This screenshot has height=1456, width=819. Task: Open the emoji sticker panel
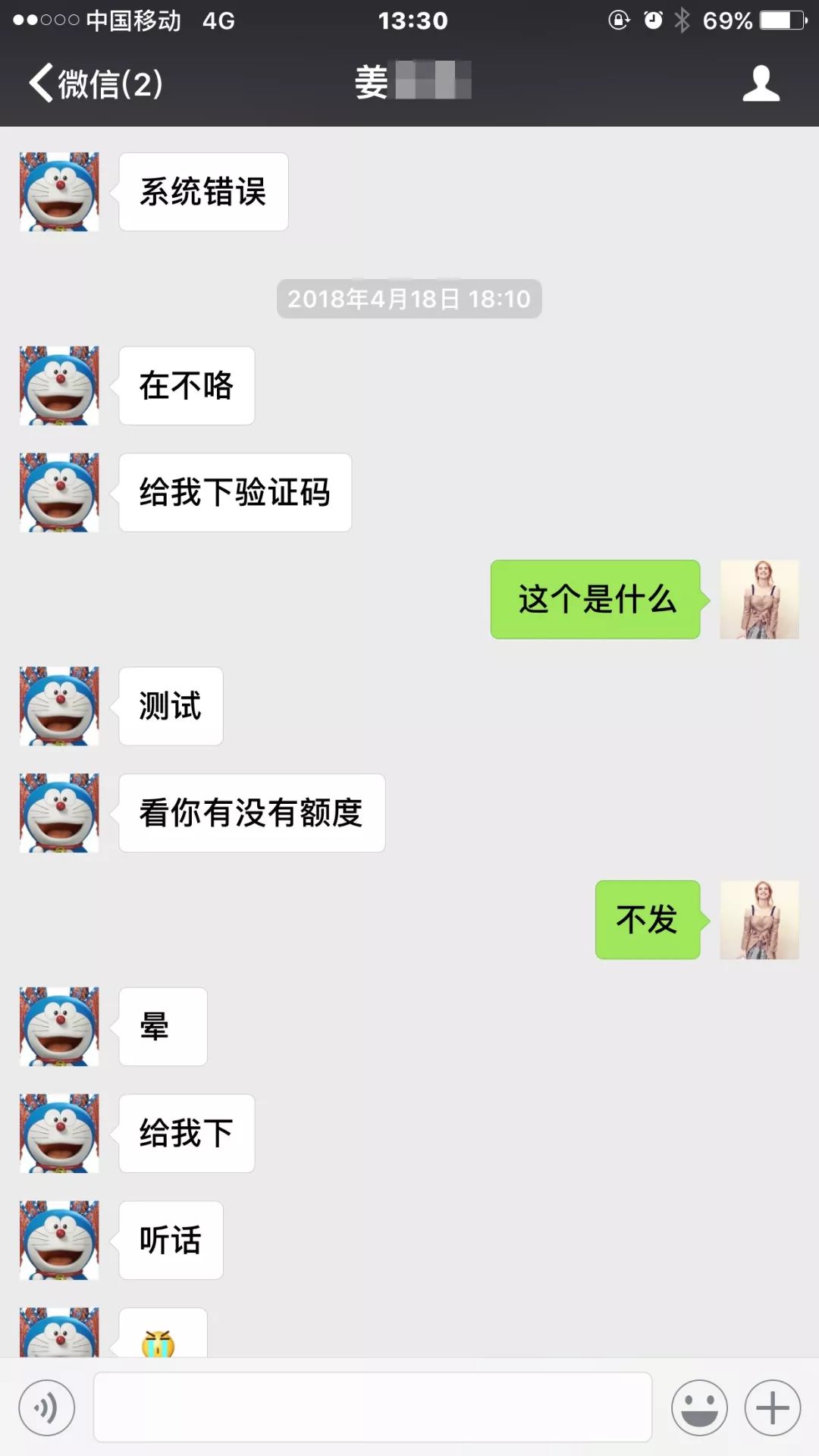click(698, 1408)
